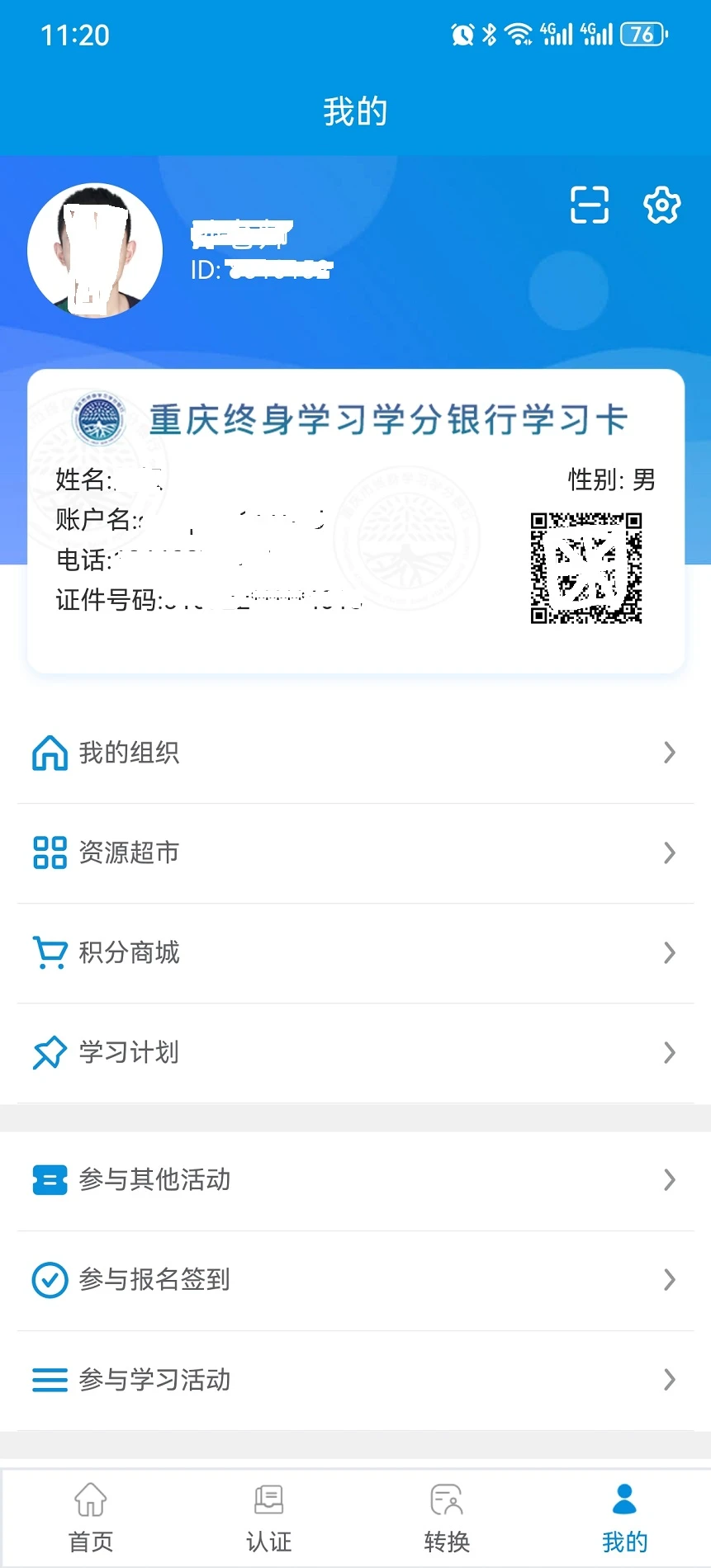Go to 资源超市
The height and width of the screenshot is (1568, 711).
click(x=355, y=852)
